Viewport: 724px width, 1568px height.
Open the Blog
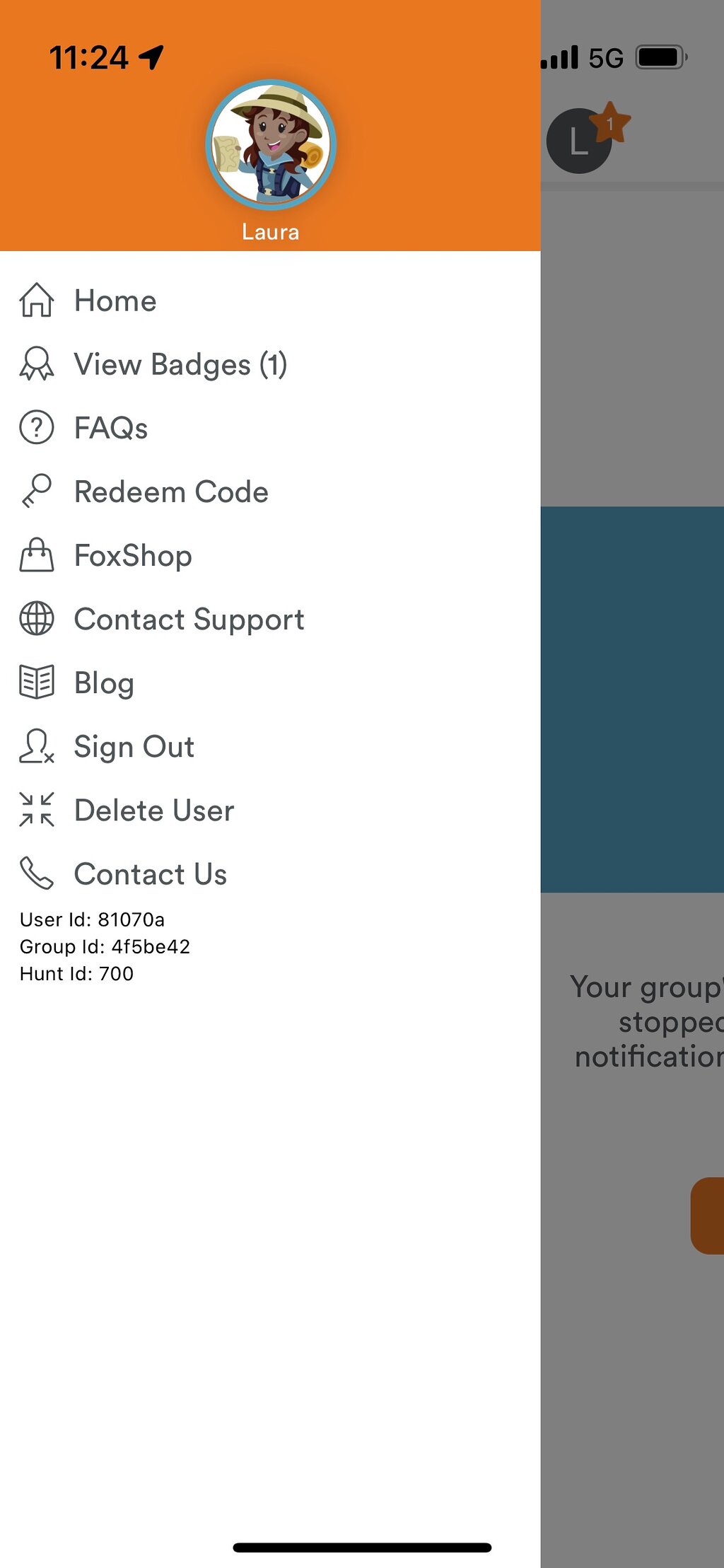coord(270,683)
